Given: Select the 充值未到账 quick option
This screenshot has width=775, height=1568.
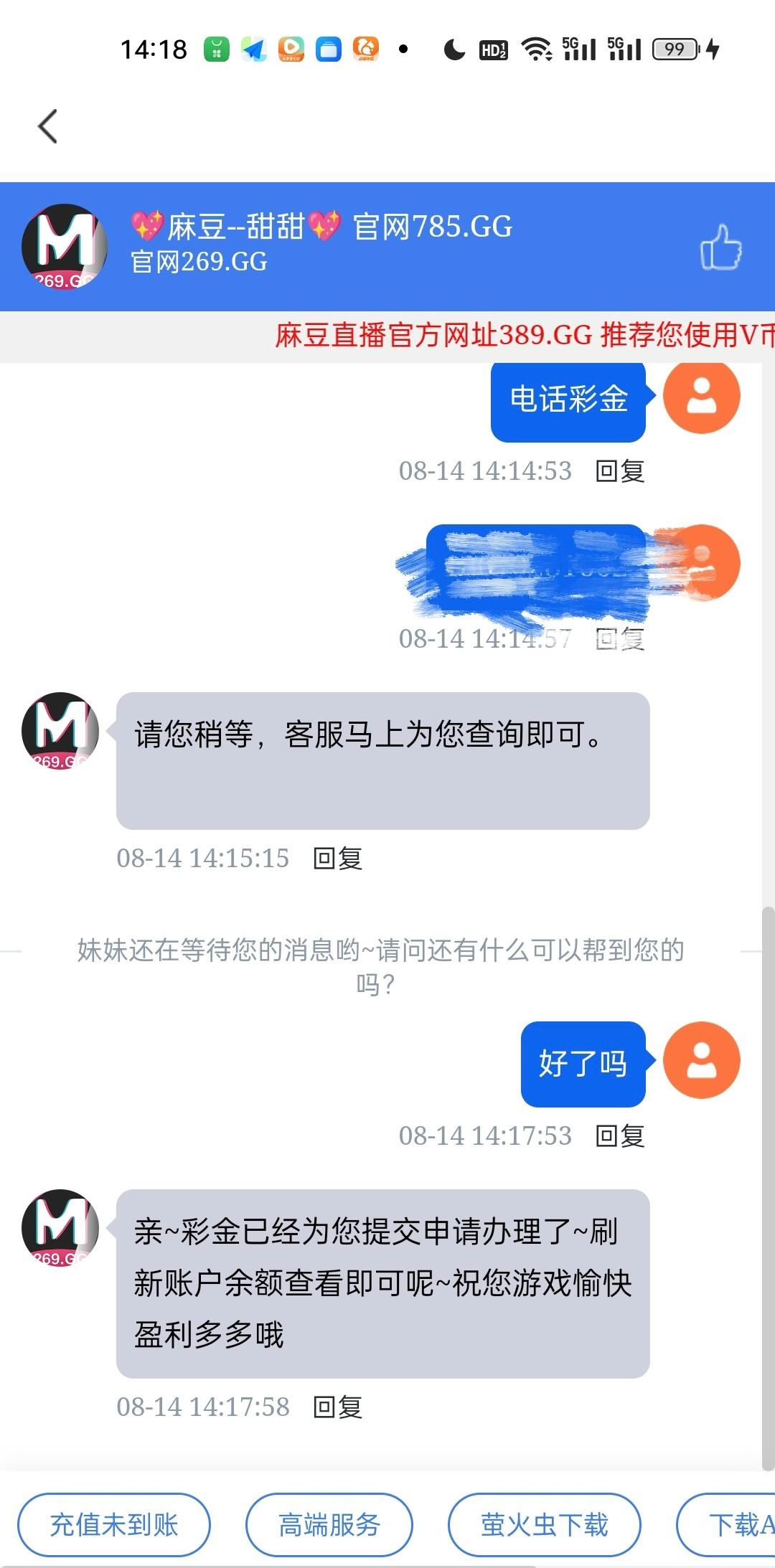Looking at the screenshot, I should (x=114, y=1524).
